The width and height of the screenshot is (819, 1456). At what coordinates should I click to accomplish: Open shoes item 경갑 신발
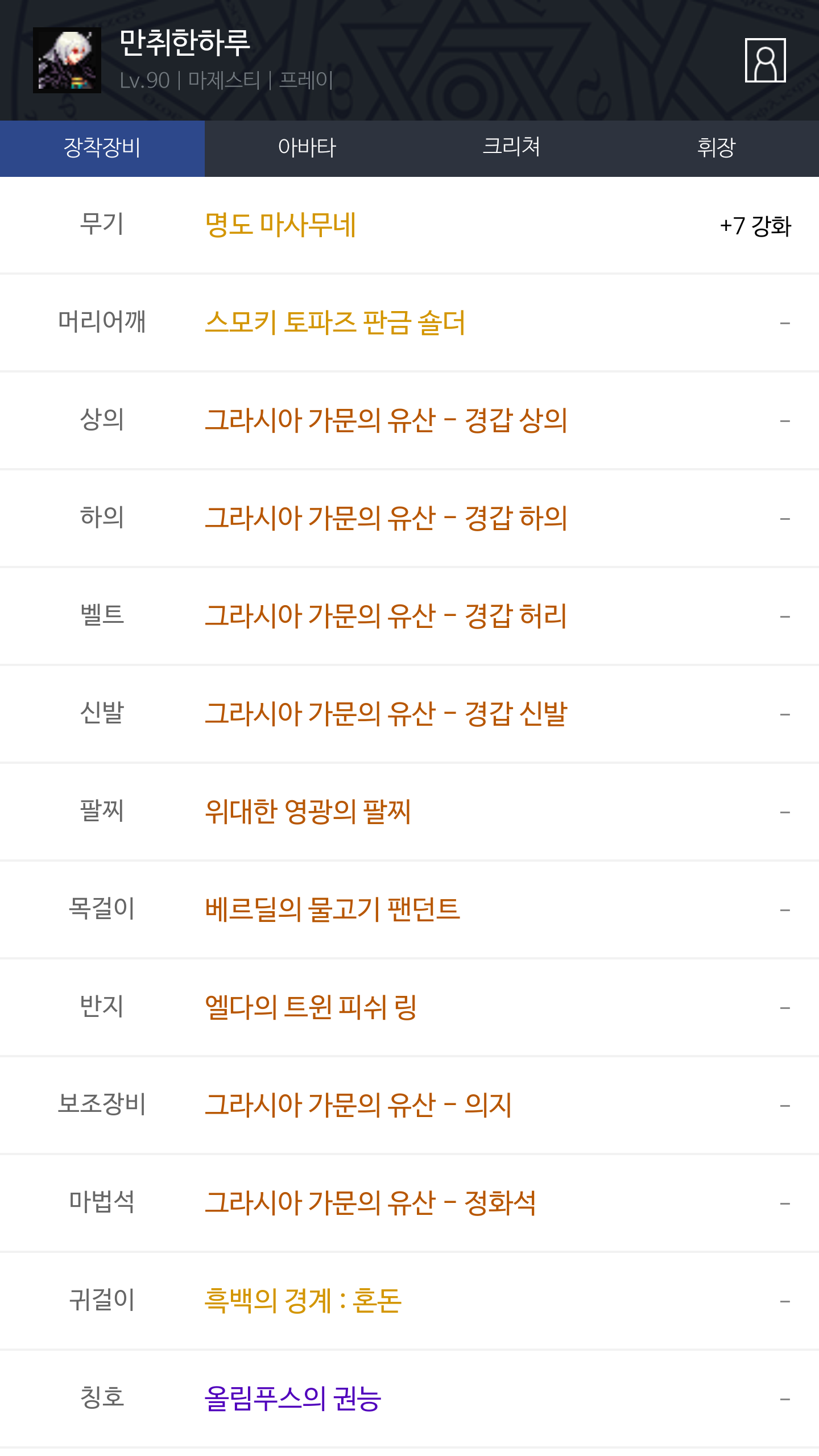tap(386, 714)
